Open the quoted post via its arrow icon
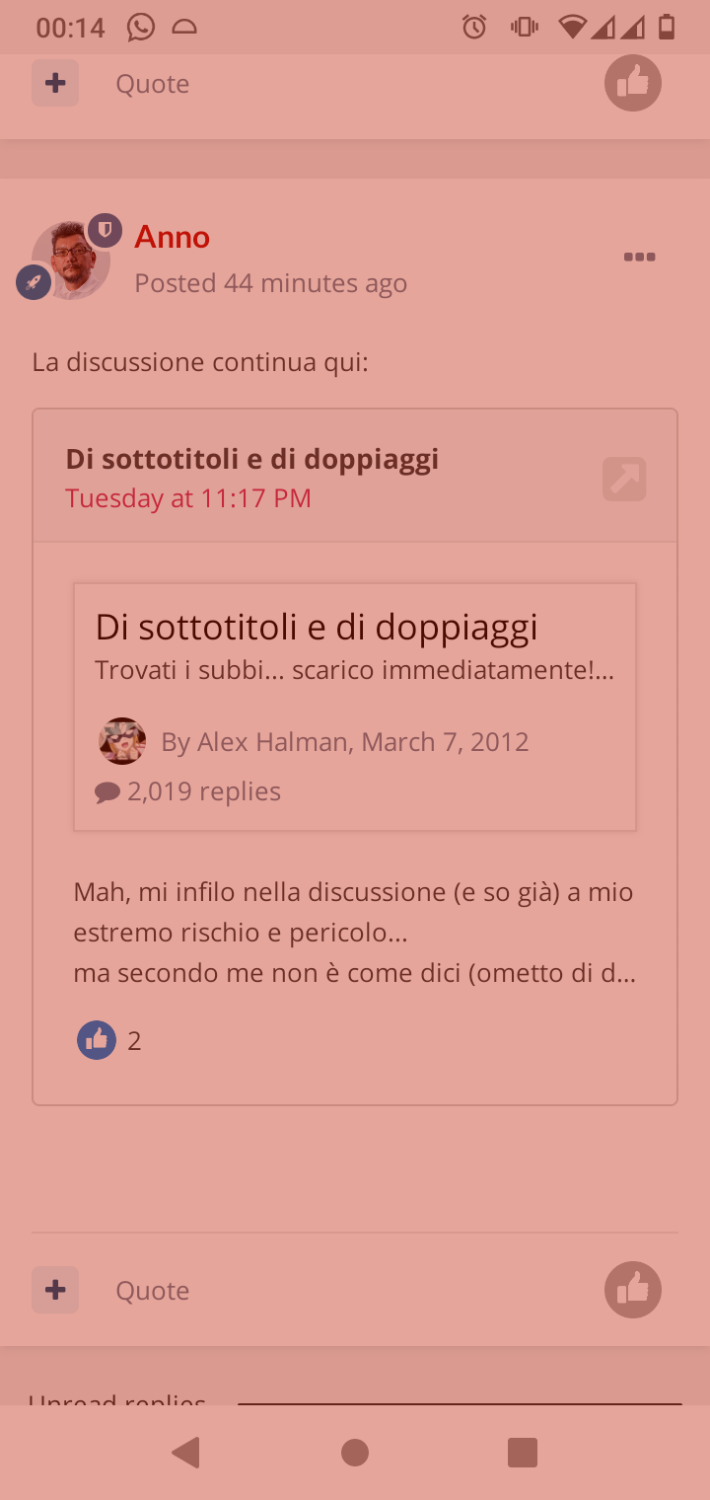Viewport: 710px width, 1500px height. click(624, 479)
